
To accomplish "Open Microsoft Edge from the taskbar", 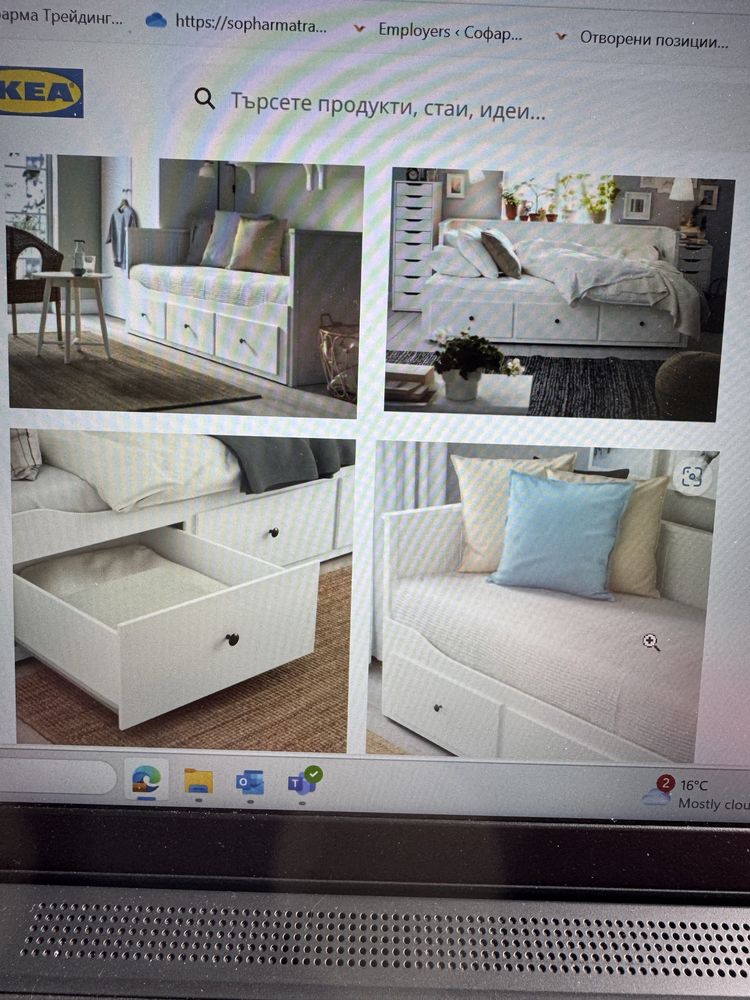I will [146, 781].
